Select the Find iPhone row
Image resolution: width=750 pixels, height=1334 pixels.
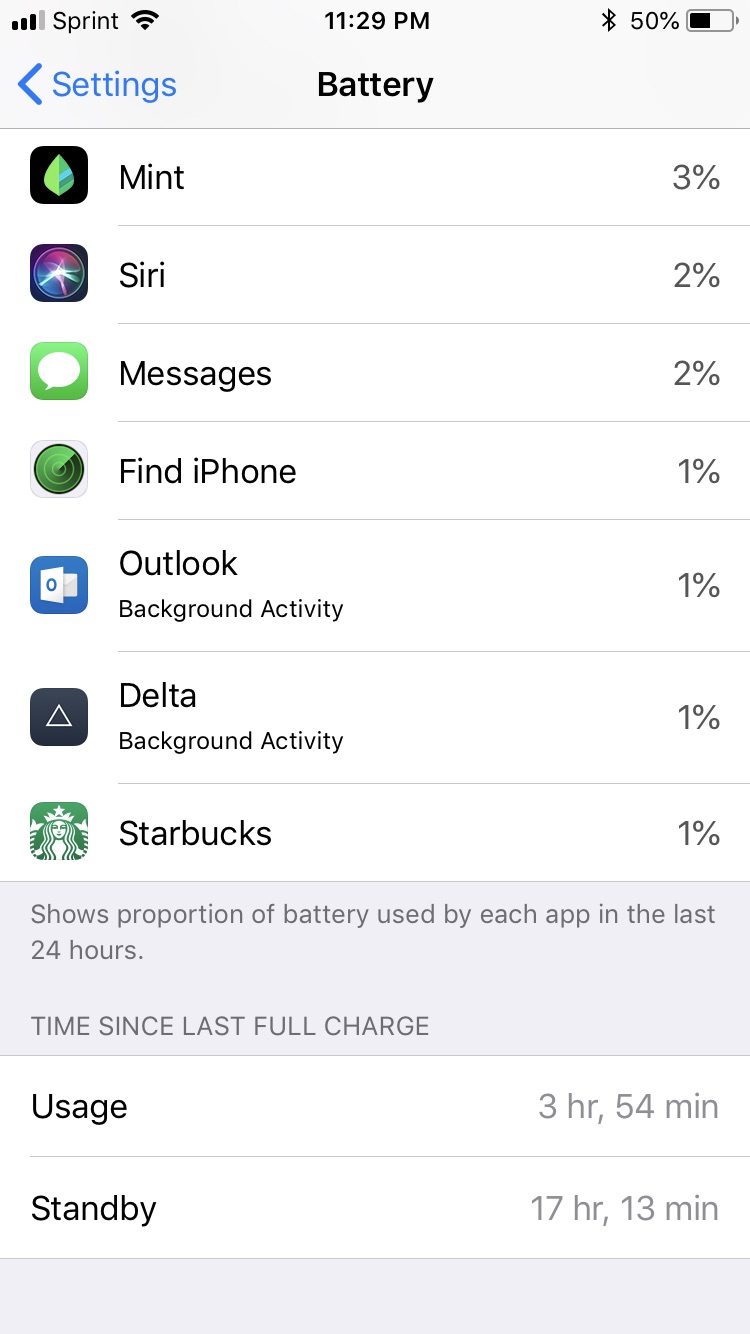[x=375, y=471]
